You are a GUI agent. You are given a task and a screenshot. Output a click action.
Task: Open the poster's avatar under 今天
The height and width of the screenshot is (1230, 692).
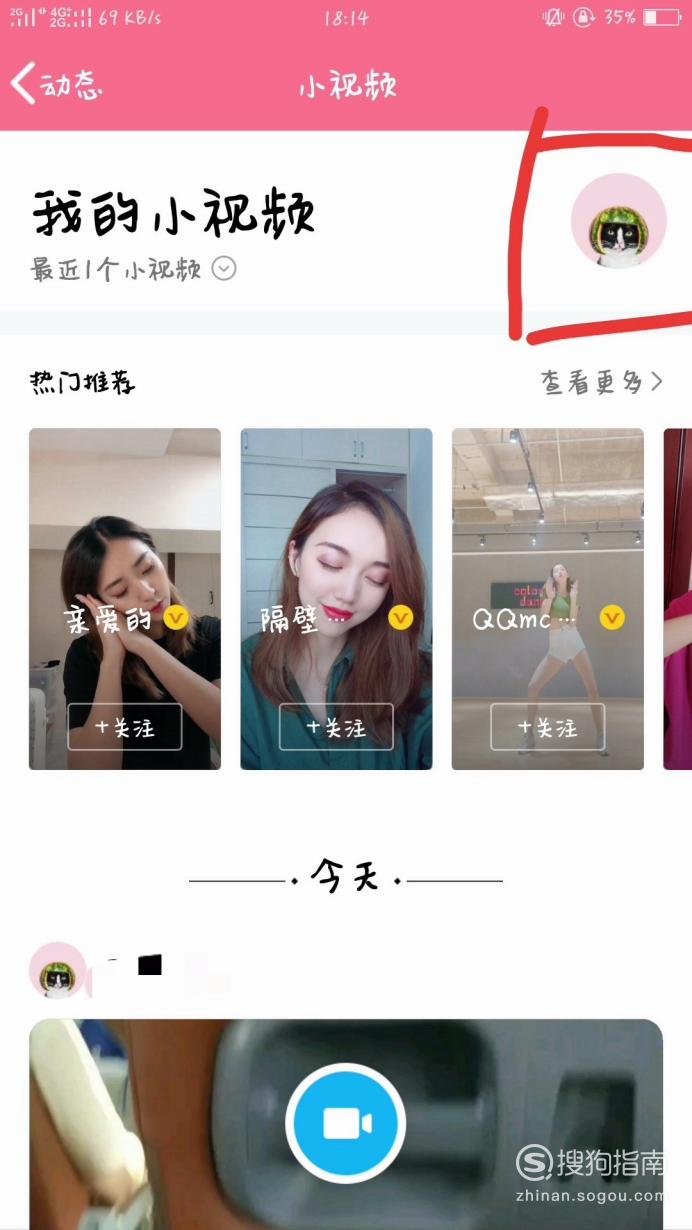(58, 970)
